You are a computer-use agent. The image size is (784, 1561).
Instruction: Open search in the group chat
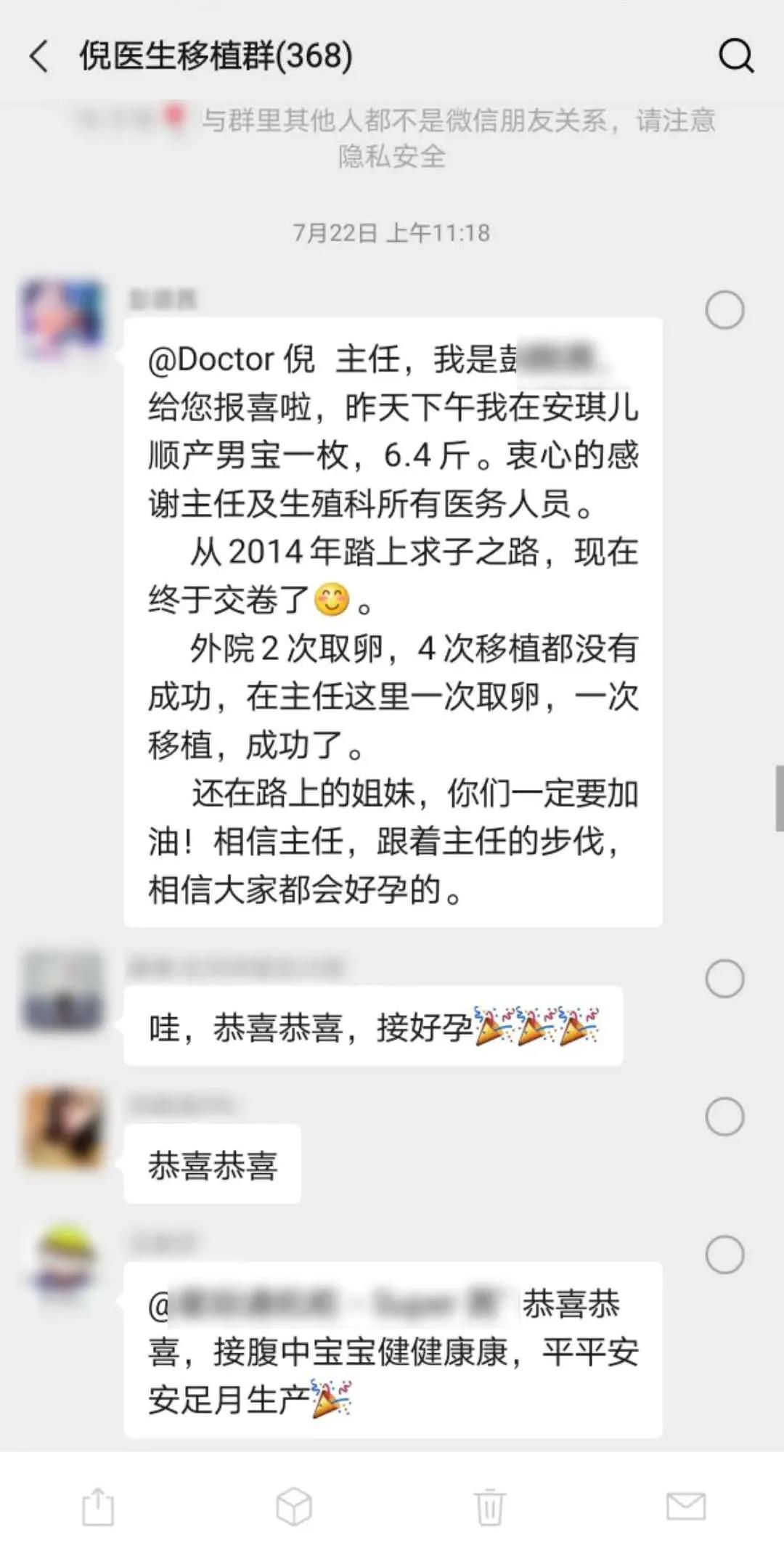(x=735, y=56)
